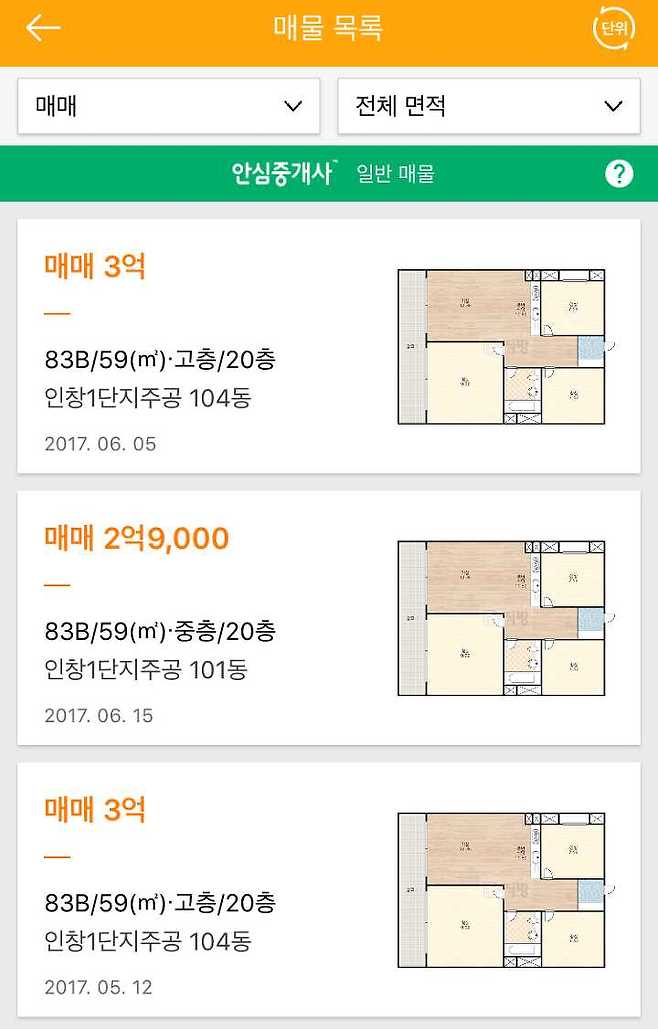Viewport: 658px width, 1029px height.
Task: Open the 매매 3억 listing dated 2017. 06. 05
Action: [x=328, y=346]
